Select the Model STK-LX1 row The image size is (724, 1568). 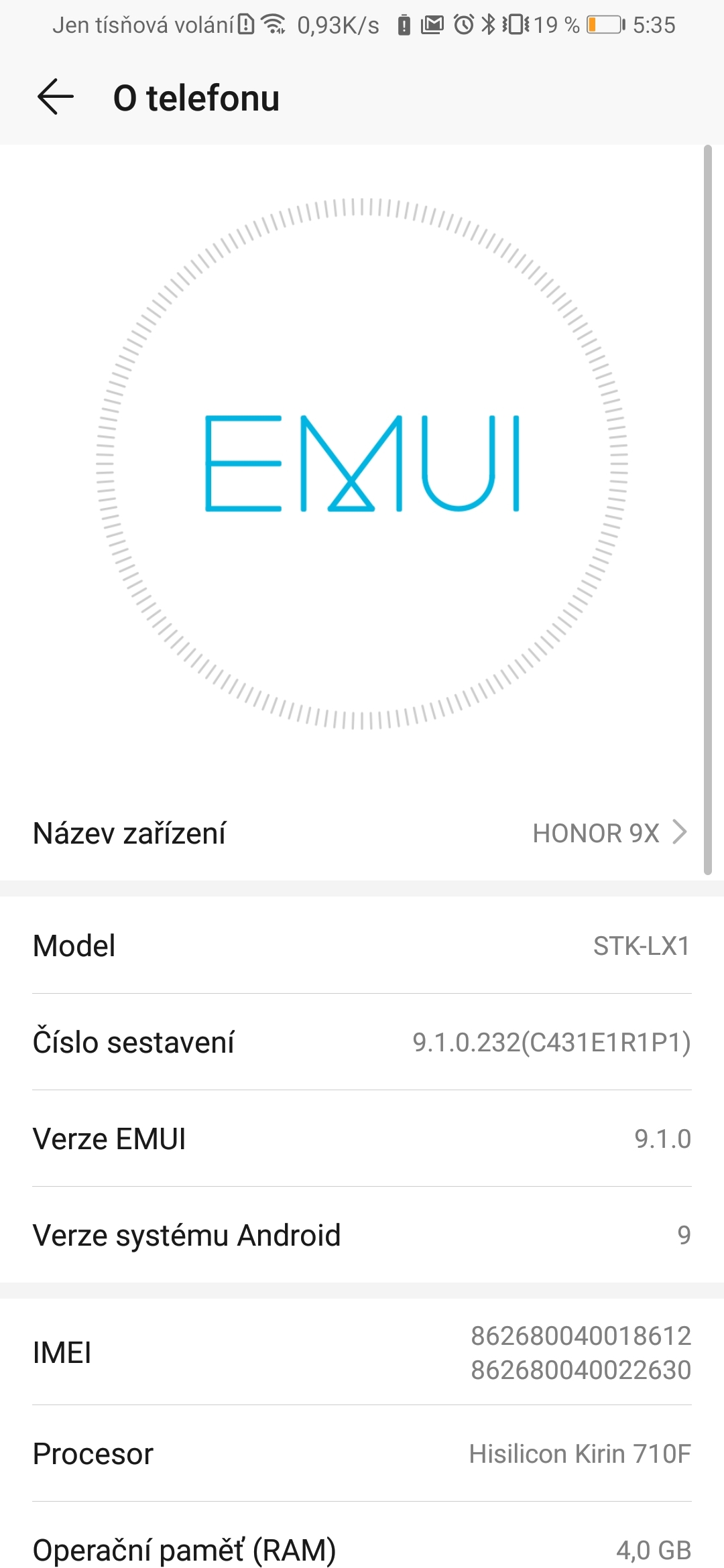pyautogui.click(x=362, y=945)
